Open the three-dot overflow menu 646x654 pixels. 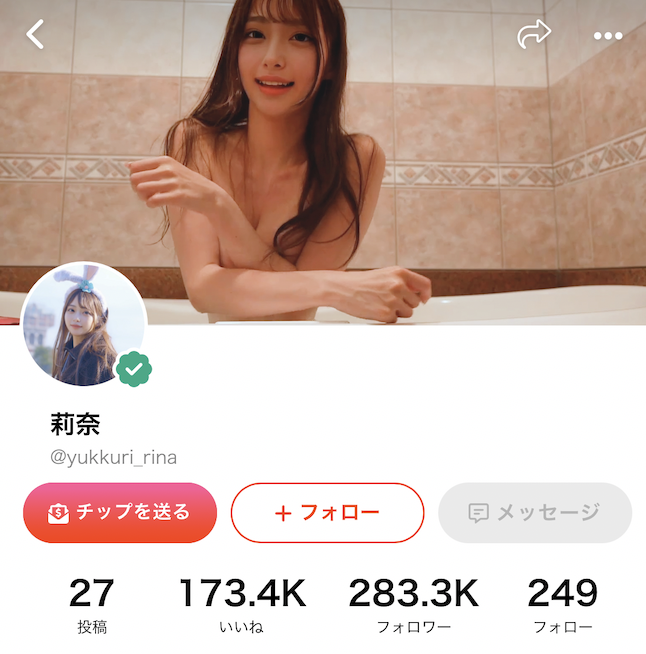(608, 36)
